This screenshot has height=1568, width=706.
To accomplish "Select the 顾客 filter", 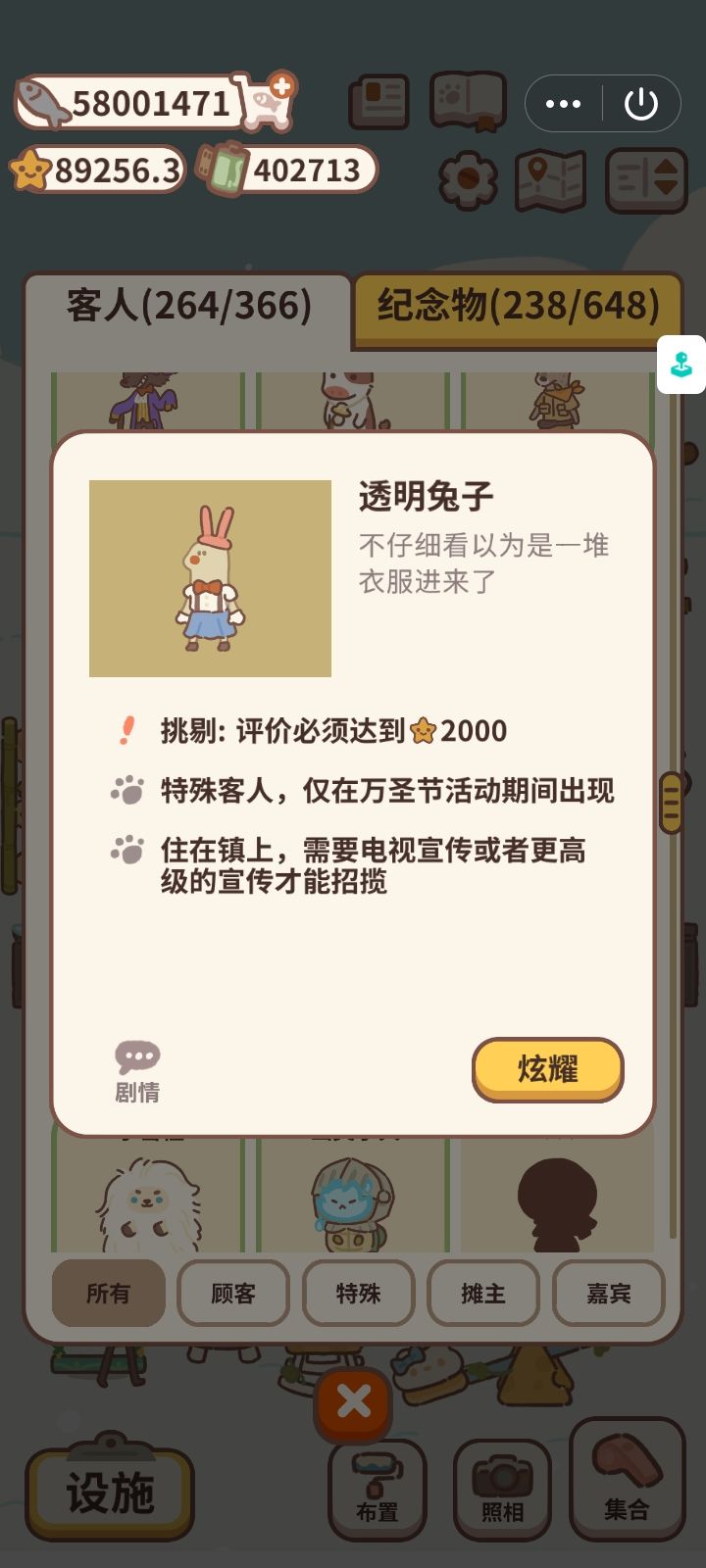I will point(233,1294).
